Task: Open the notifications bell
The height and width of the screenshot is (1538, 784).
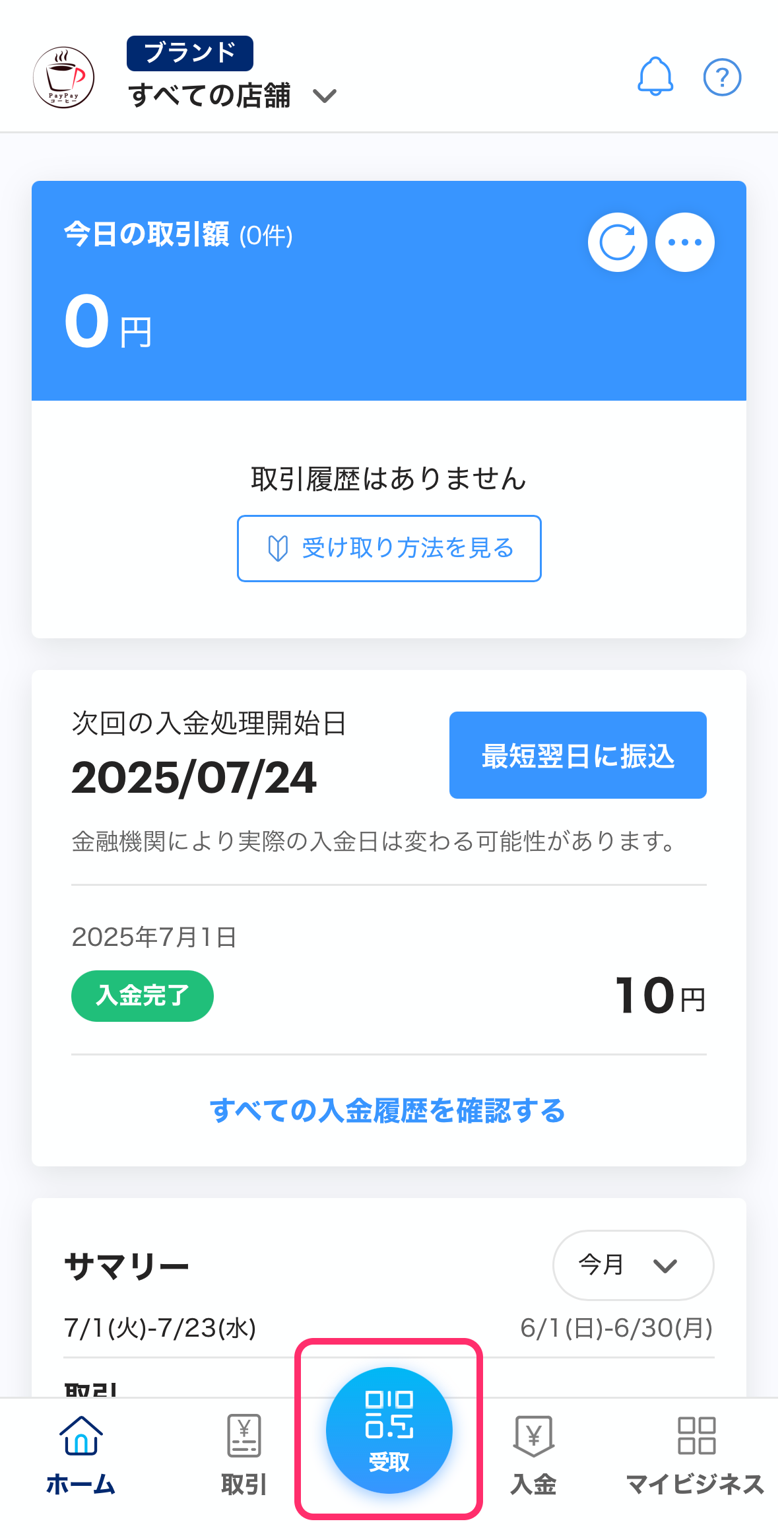Action: (655, 77)
